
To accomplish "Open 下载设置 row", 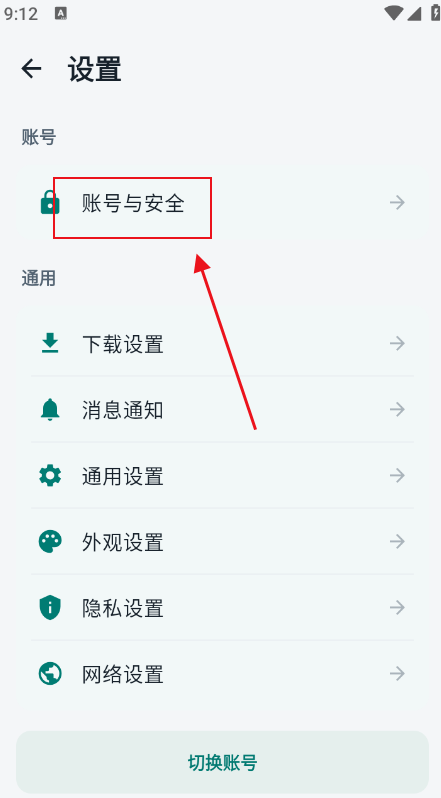I will (222, 344).
